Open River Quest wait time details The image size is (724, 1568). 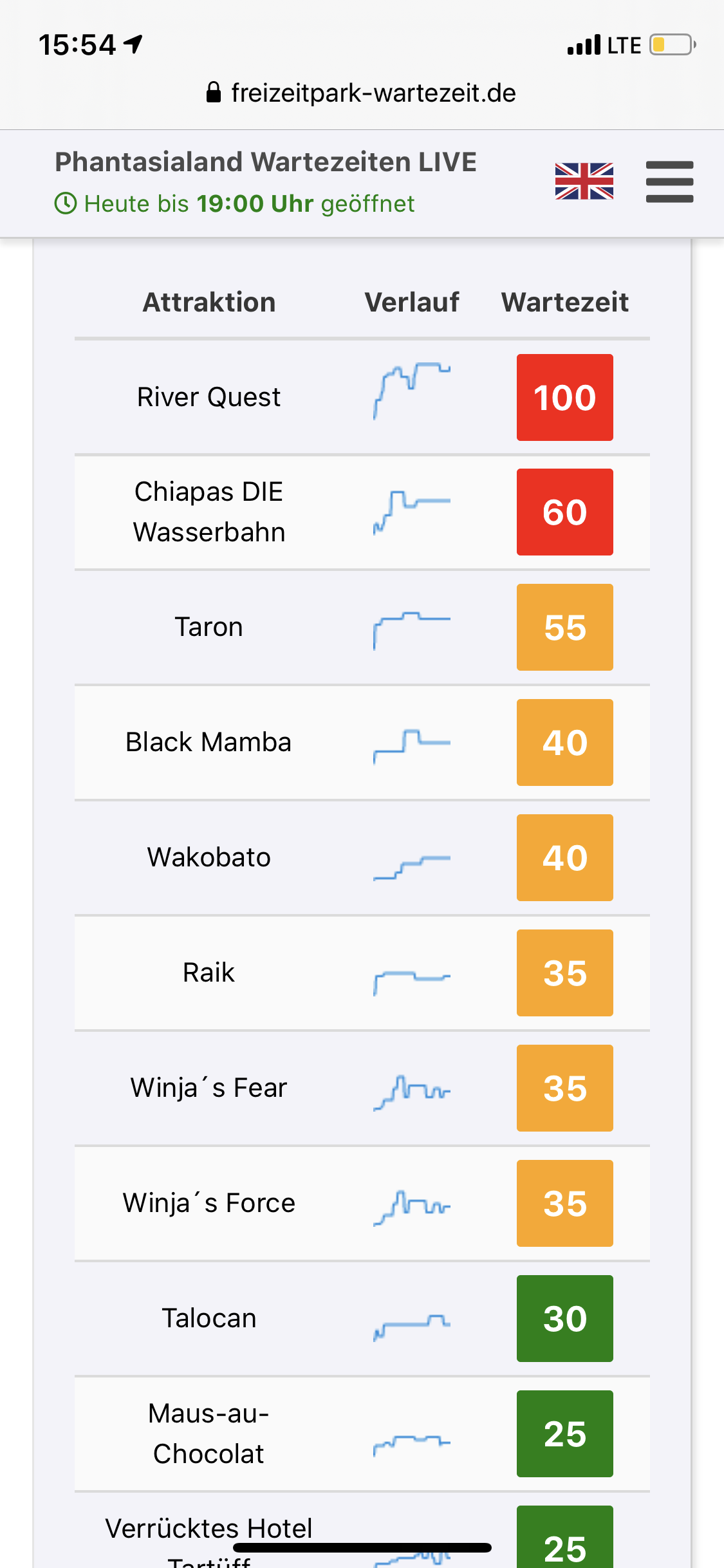point(362,397)
